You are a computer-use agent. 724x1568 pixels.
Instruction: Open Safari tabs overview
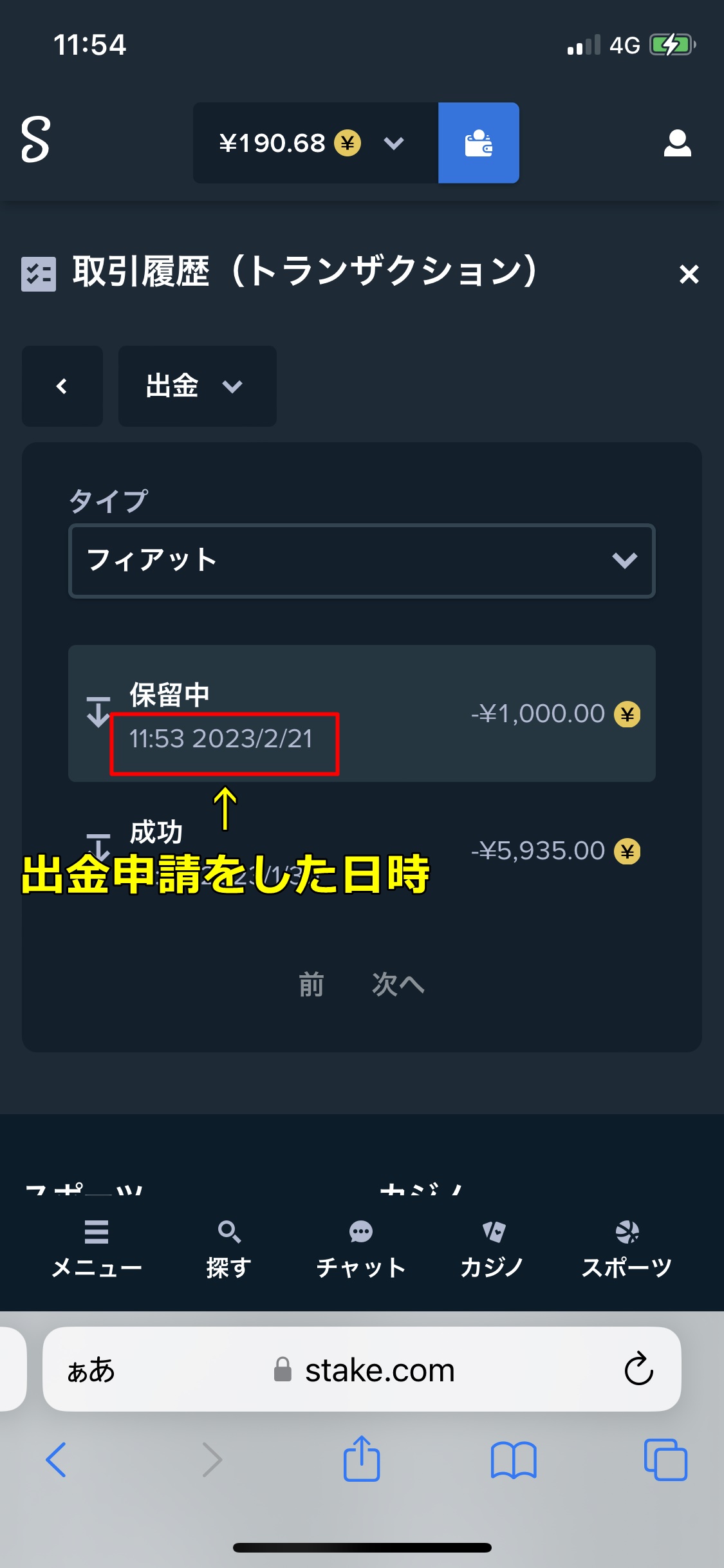click(x=665, y=1460)
